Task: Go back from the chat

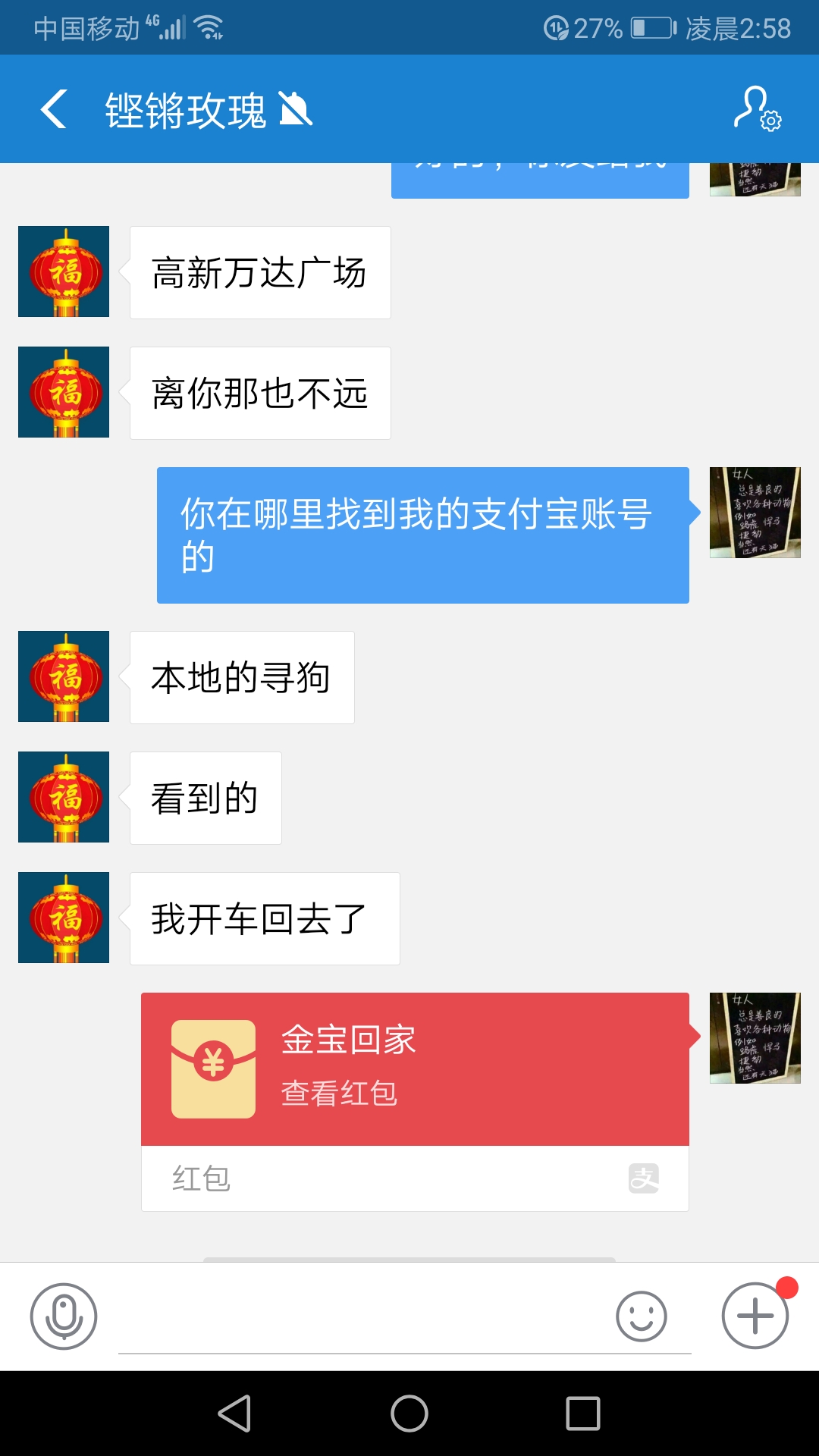Action: 54,109
